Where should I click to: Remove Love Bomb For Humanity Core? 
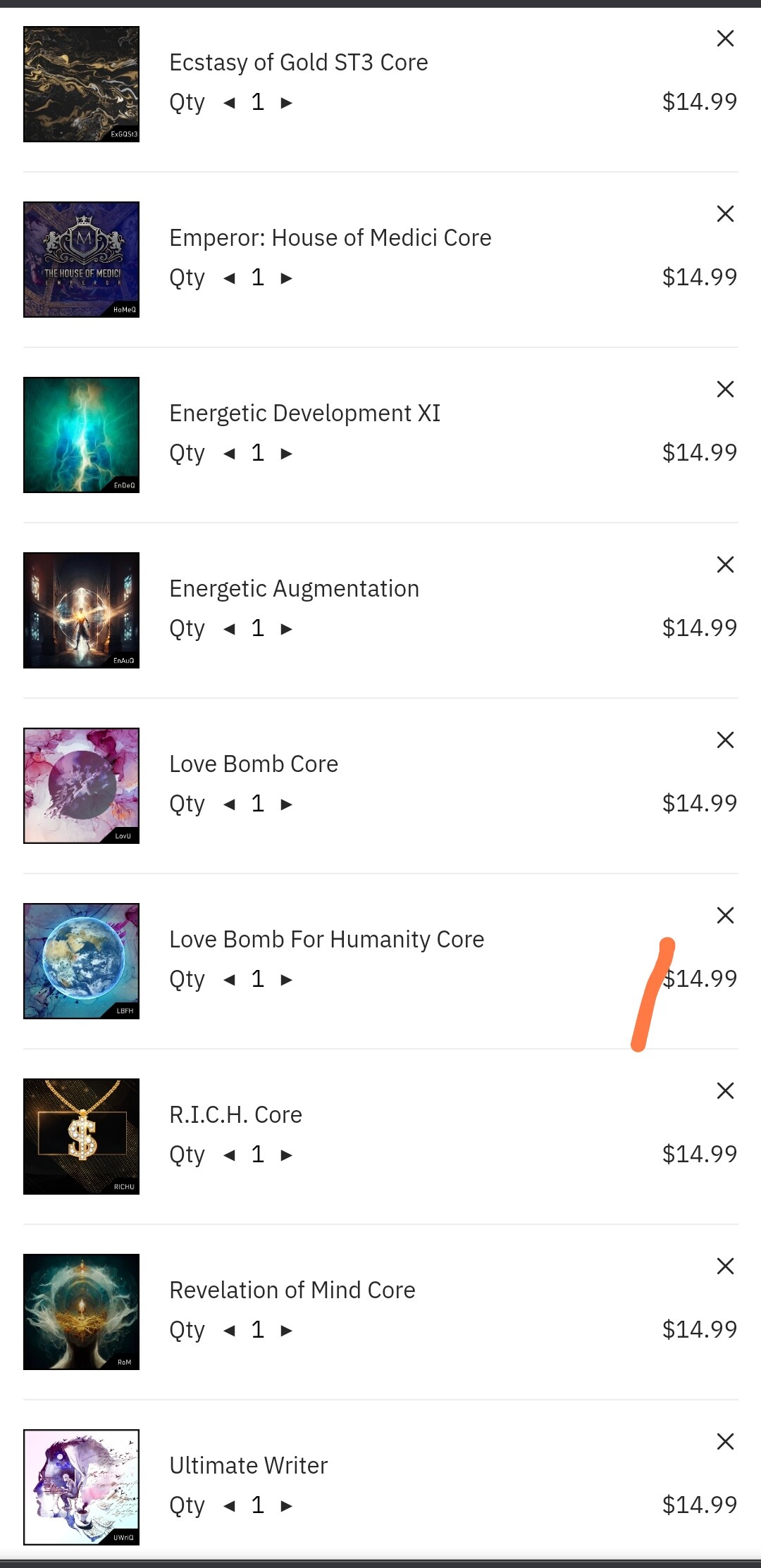(x=725, y=915)
